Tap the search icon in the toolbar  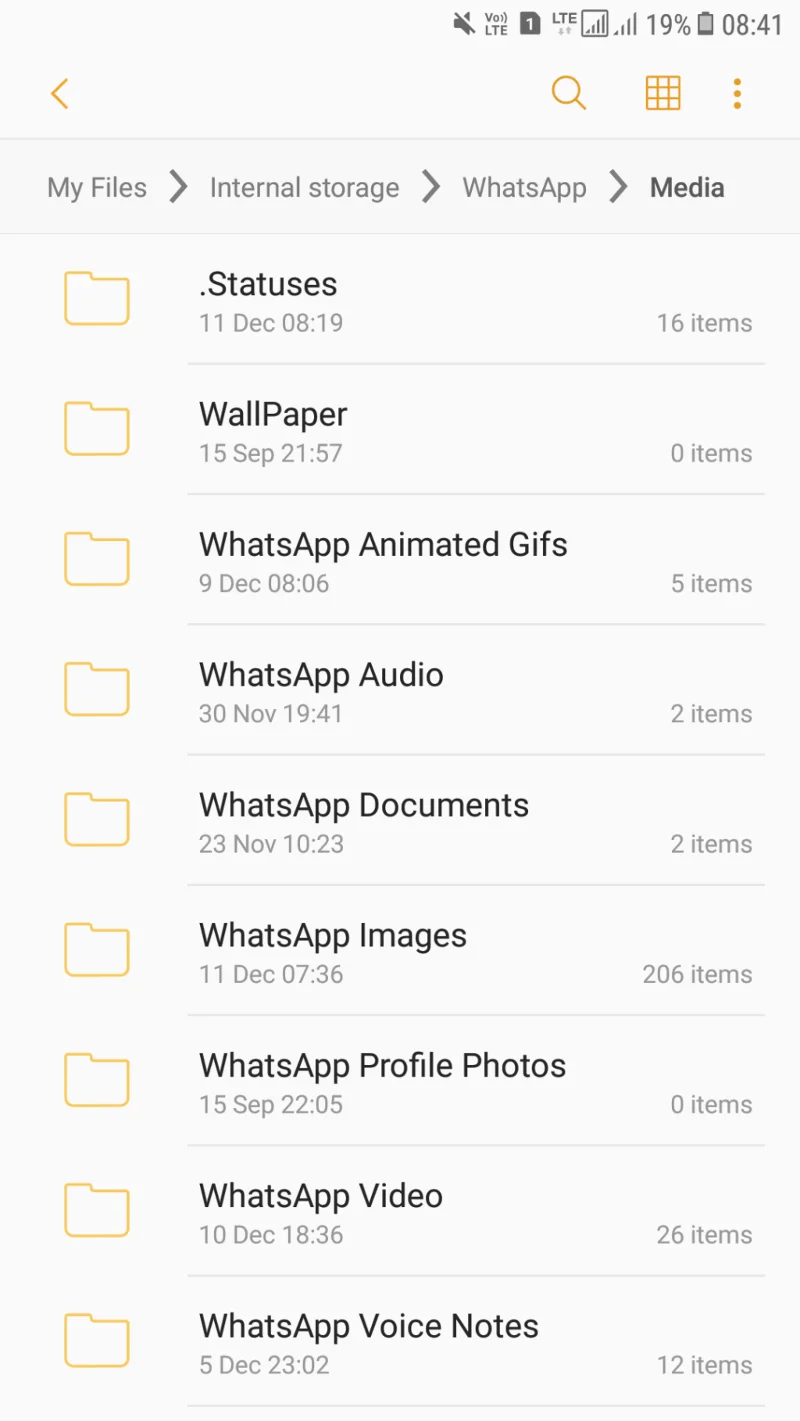[568, 93]
